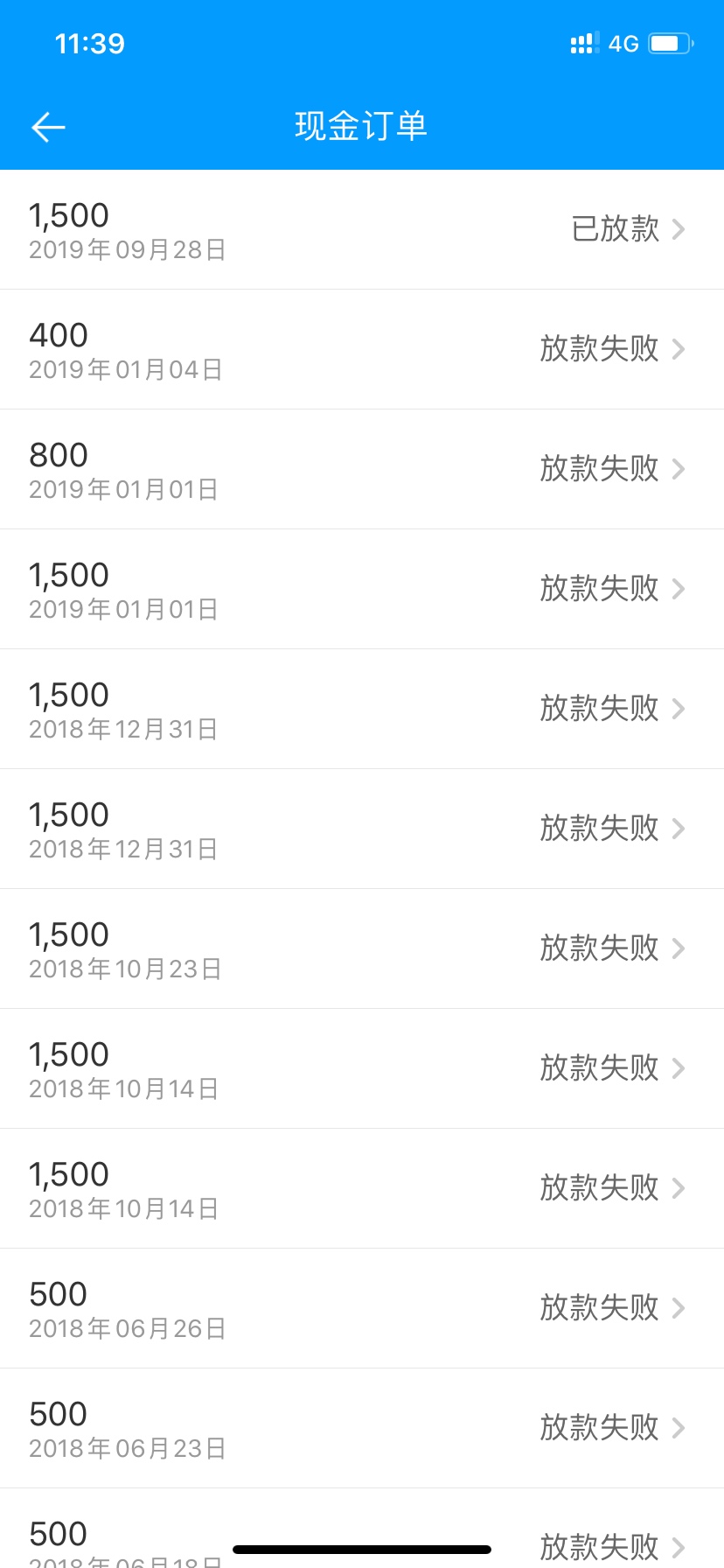Open the 1,500 order dated 2019年09月28日
The image size is (724, 1568).
(362, 229)
